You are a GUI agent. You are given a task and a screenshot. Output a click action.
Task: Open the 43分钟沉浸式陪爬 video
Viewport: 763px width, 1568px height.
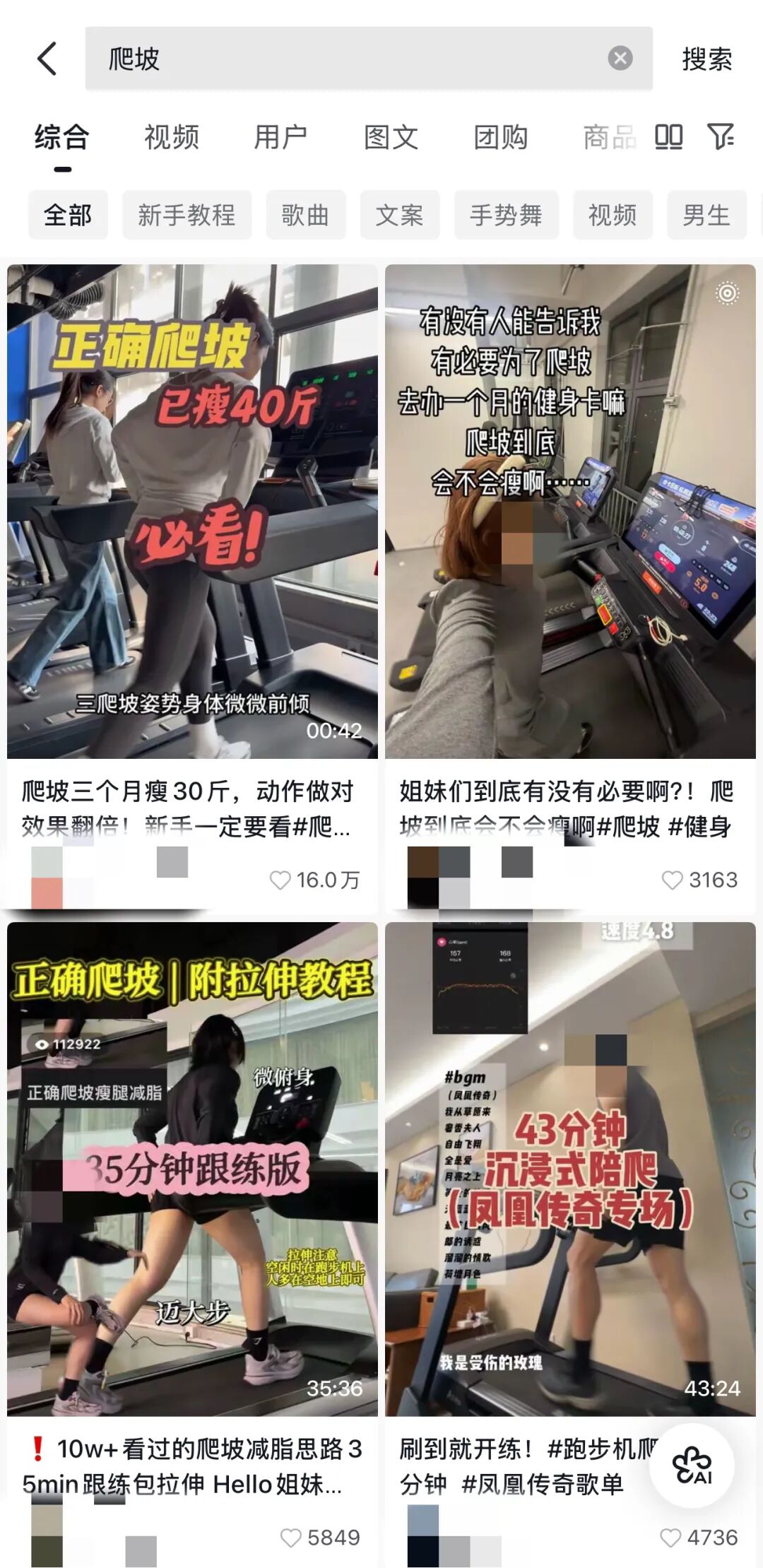click(570, 1169)
